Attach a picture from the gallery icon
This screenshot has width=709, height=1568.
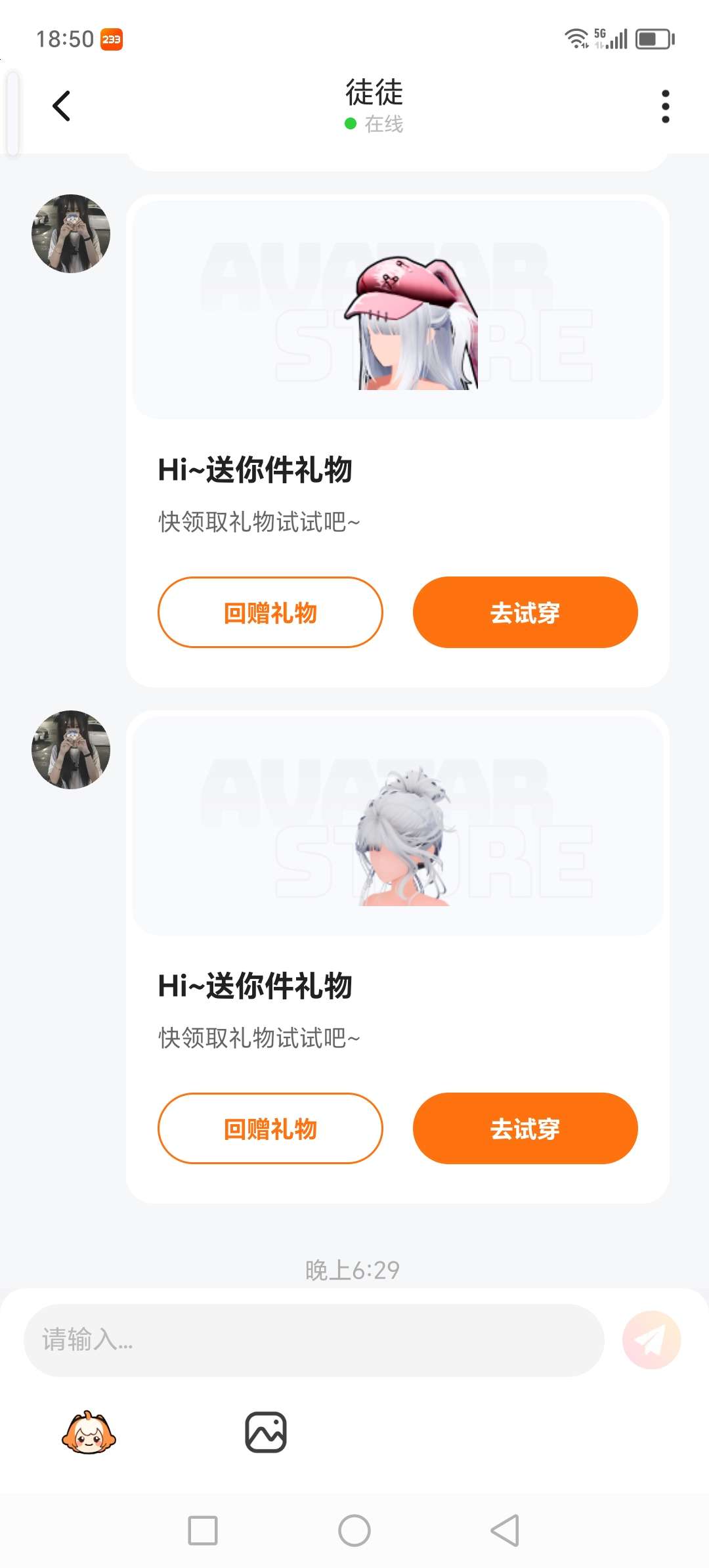pos(266,1432)
